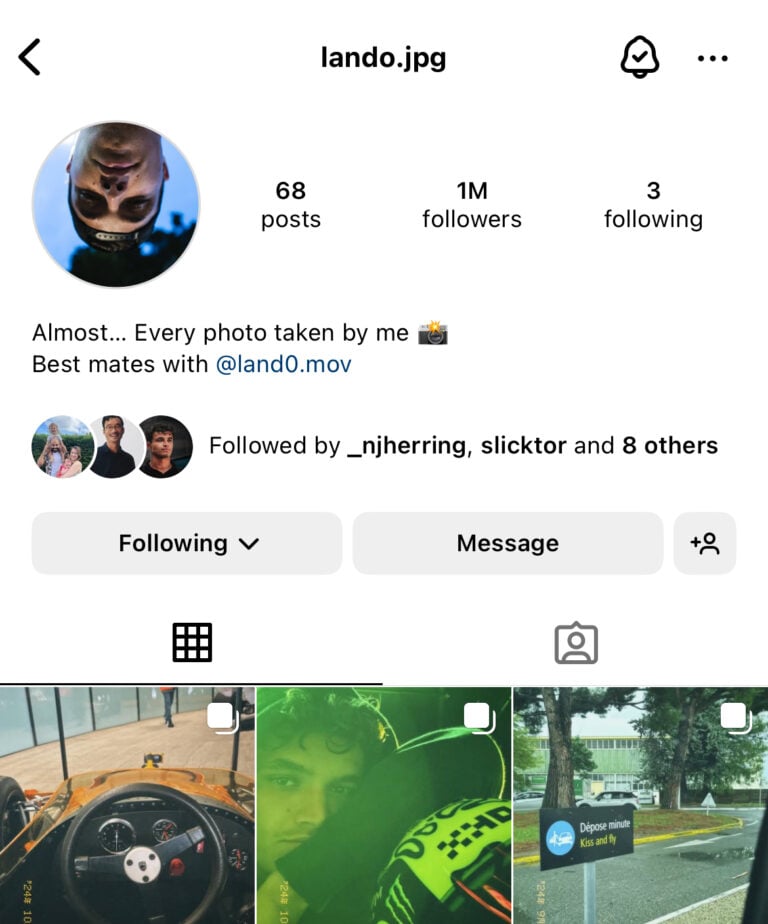Open the tagged photos tab icon

(576, 643)
